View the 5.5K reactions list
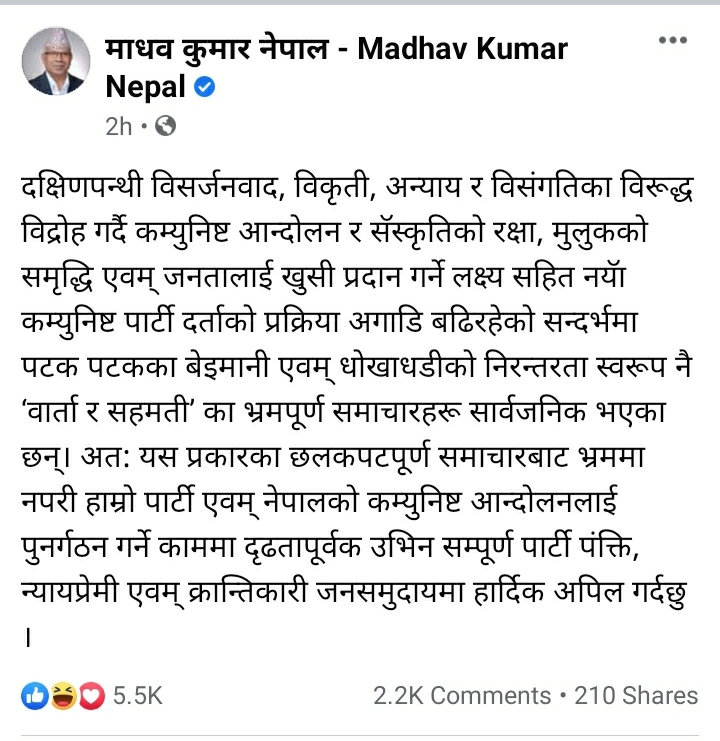Image resolution: width=720 pixels, height=741 pixels. click(x=137, y=695)
